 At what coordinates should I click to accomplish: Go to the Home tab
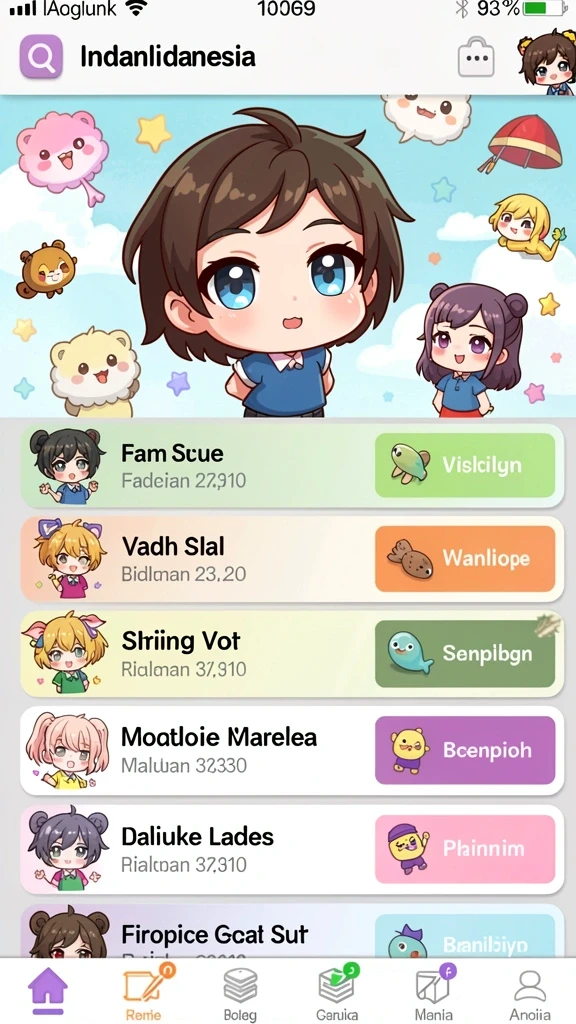[48, 991]
